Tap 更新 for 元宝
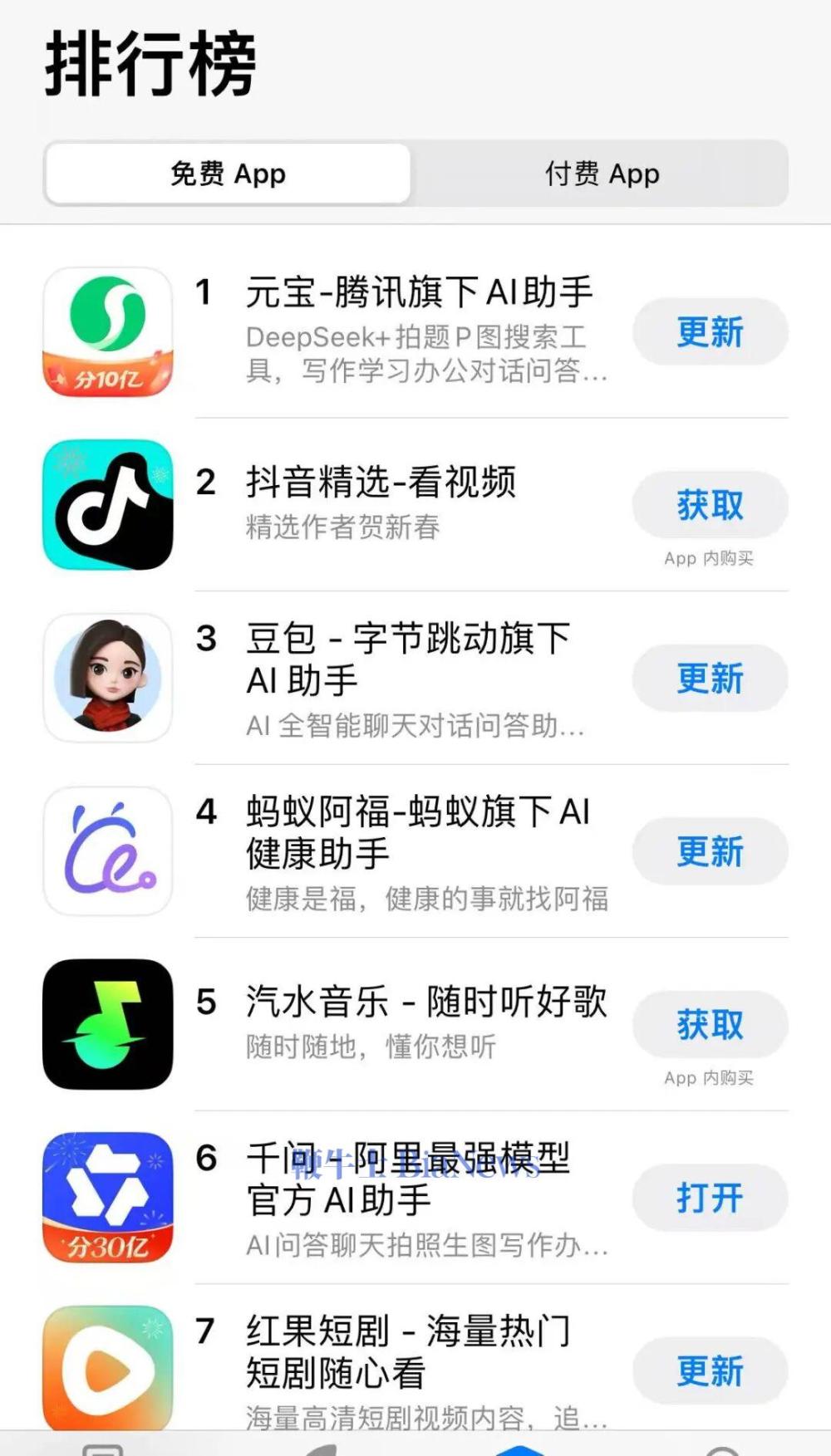Viewport: 831px width, 1456px height. [709, 331]
